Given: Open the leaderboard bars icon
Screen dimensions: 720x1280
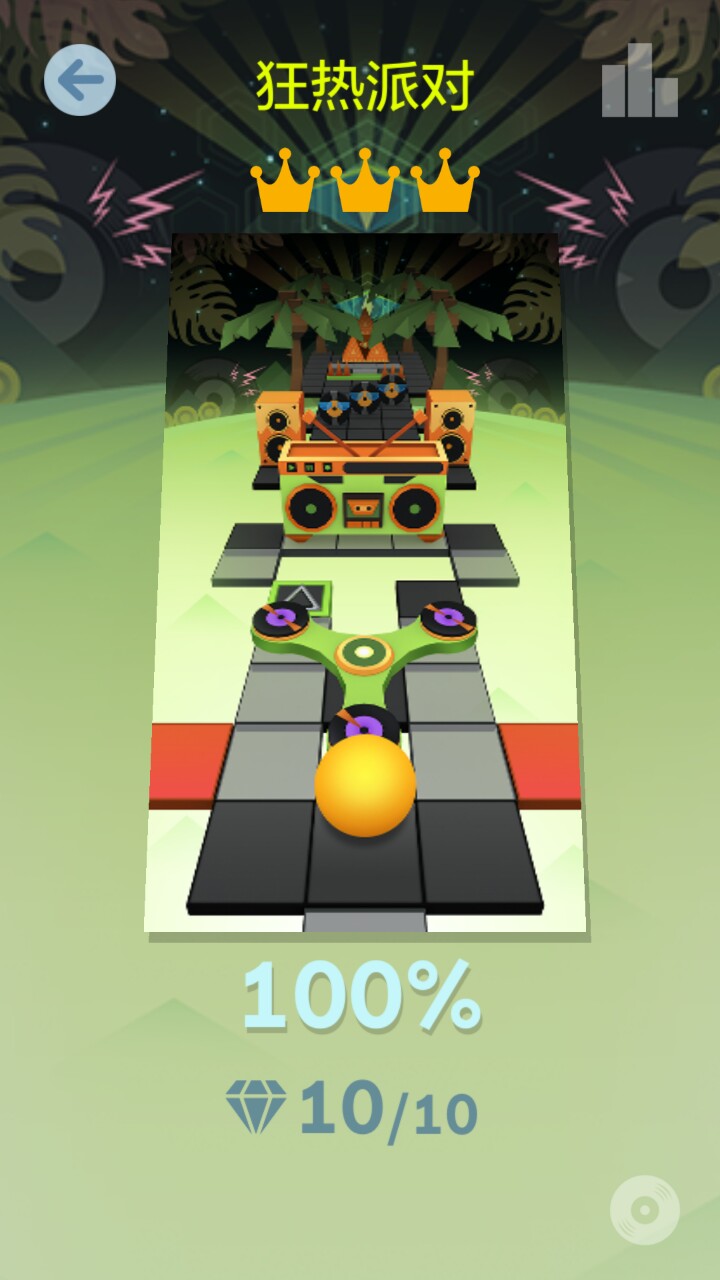Looking at the screenshot, I should [x=640, y=82].
